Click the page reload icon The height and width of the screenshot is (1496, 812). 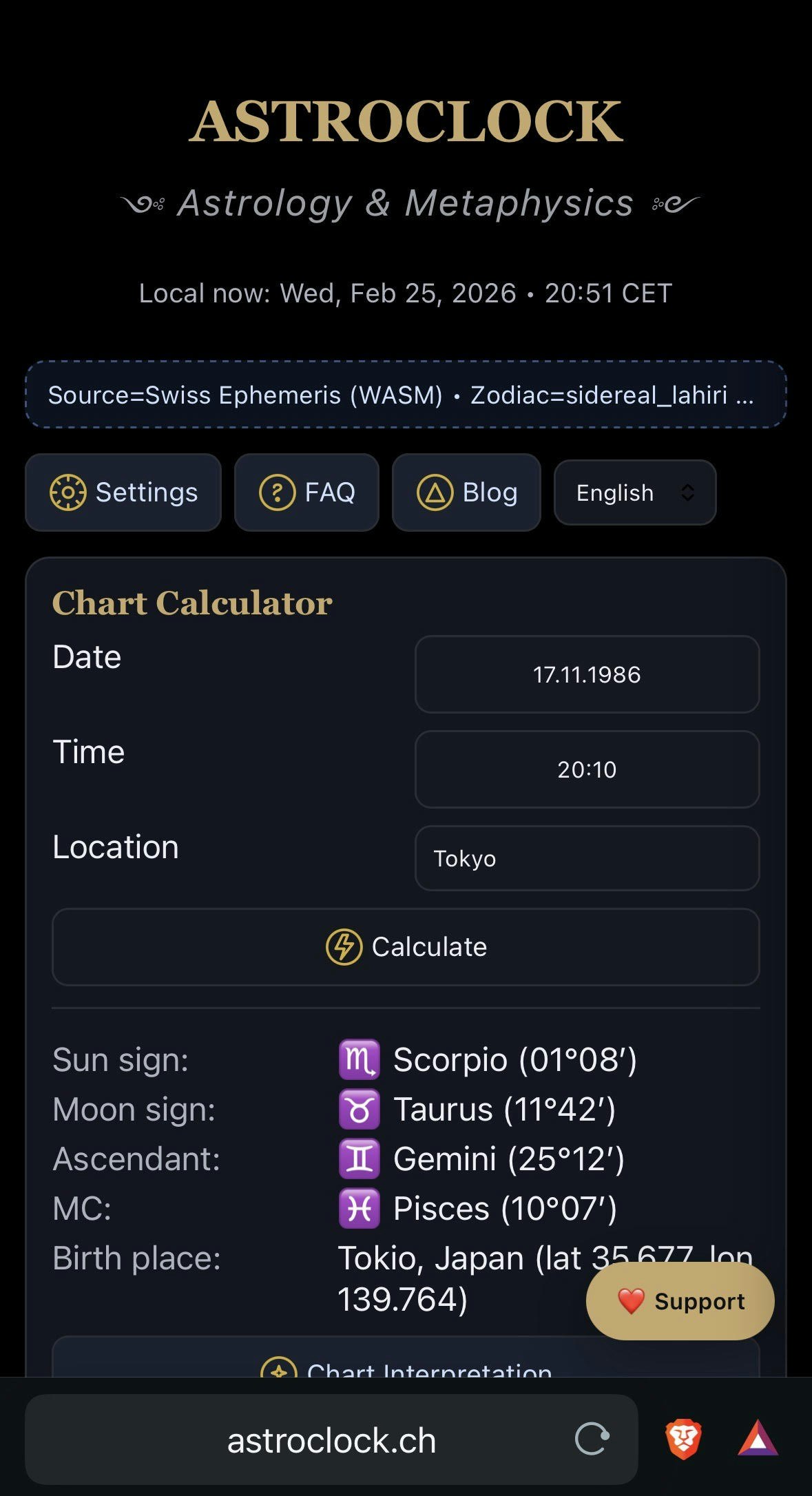(593, 1438)
